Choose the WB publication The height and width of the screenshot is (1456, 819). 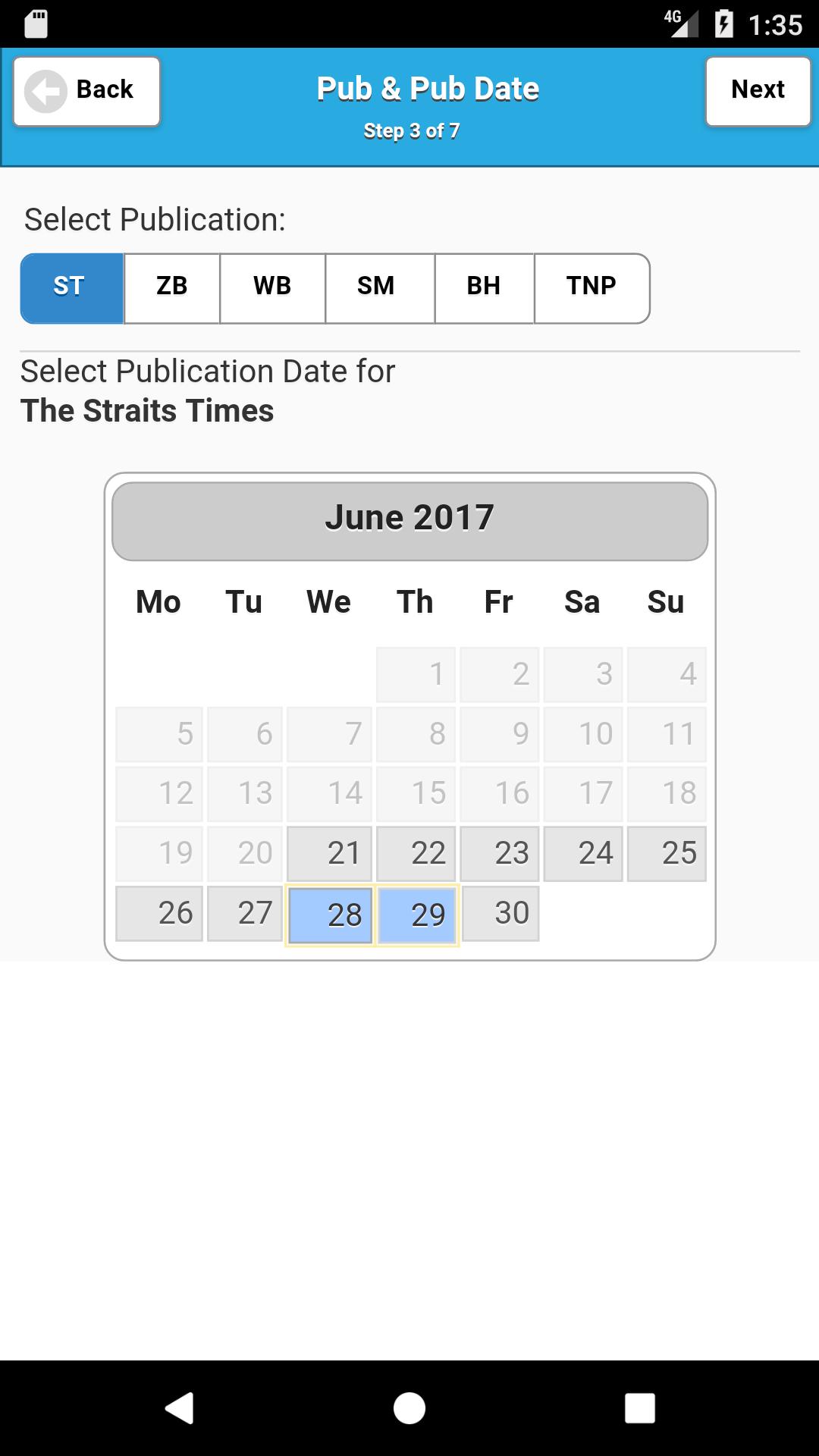[272, 288]
